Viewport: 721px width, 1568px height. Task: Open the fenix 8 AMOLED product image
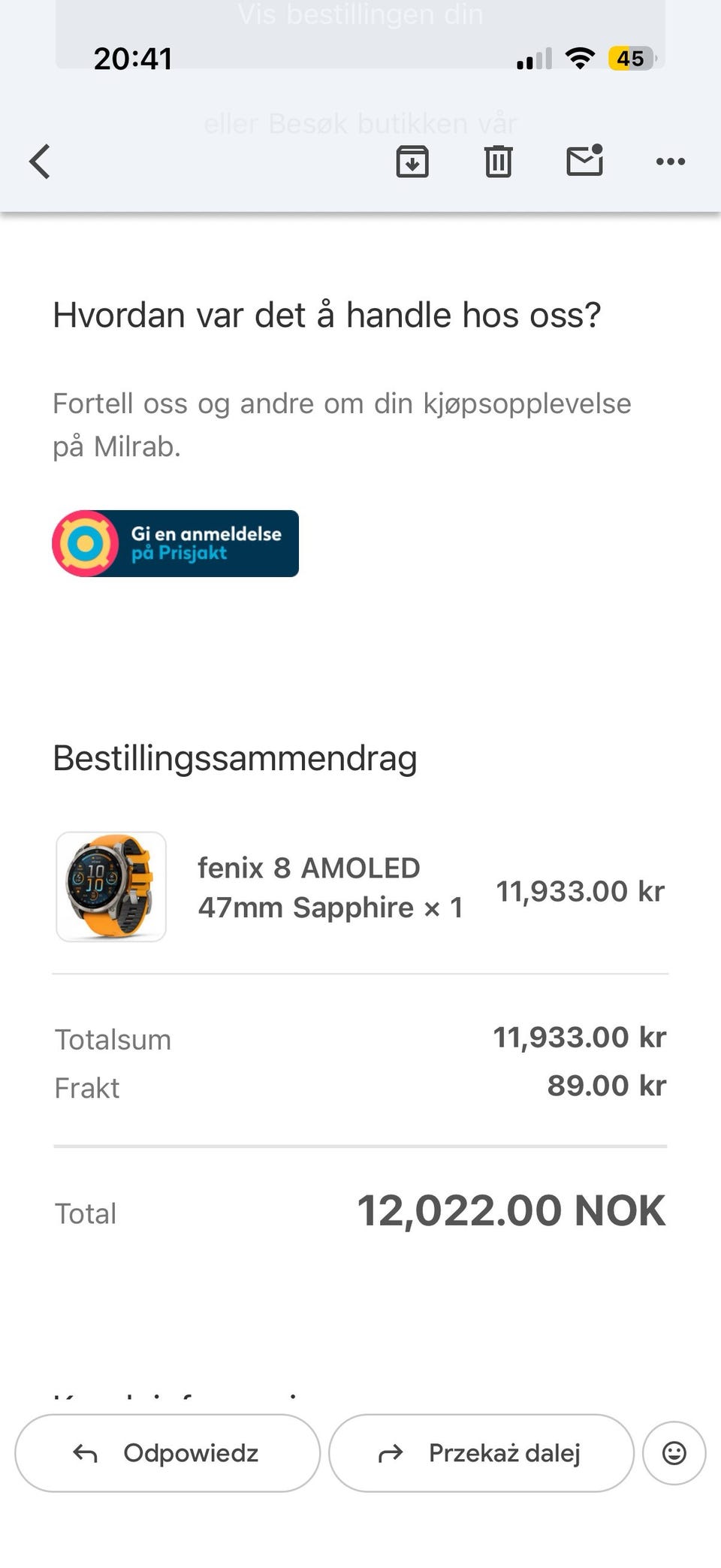pyautogui.click(x=111, y=887)
